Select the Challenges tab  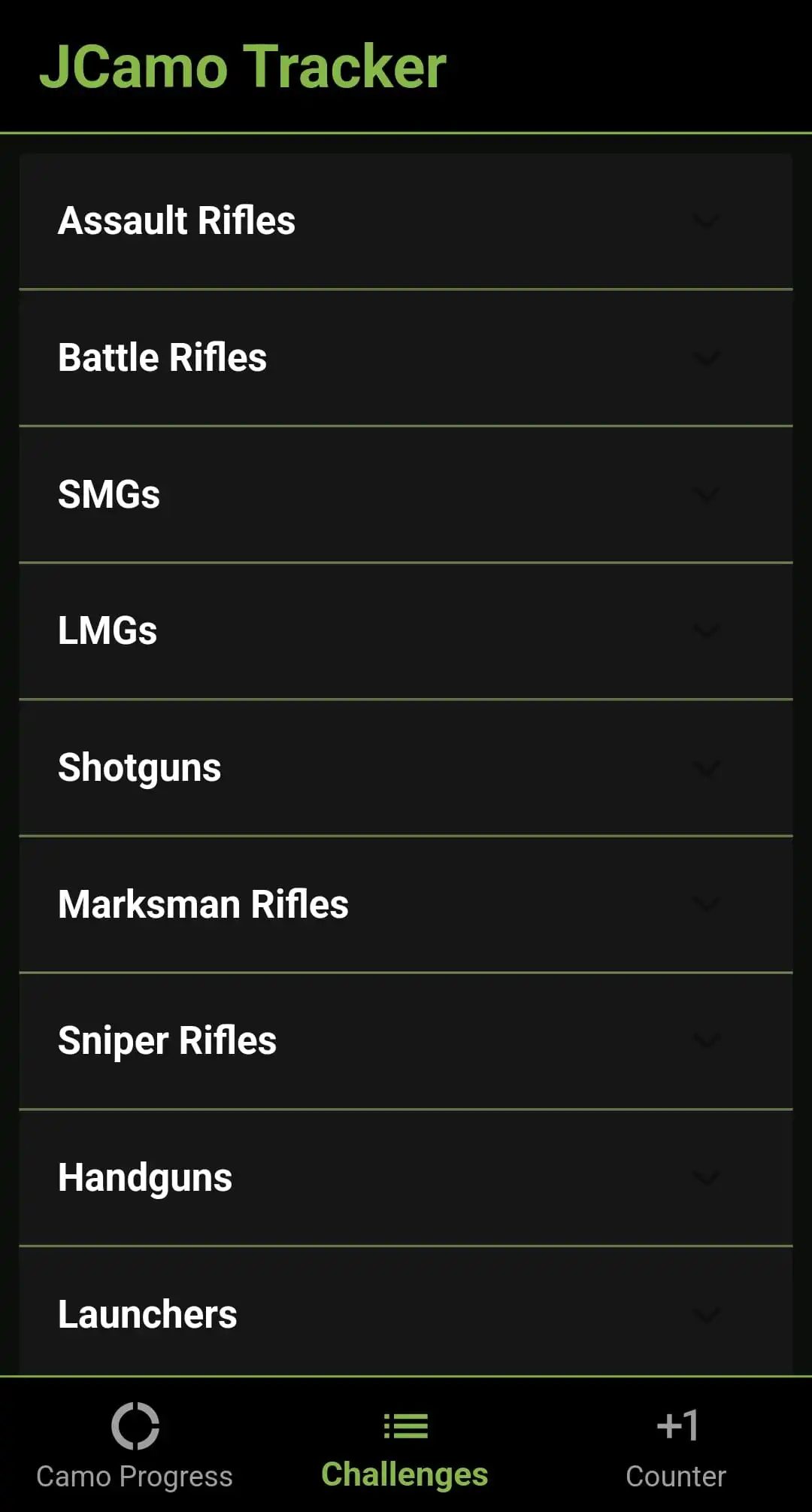(405, 1446)
